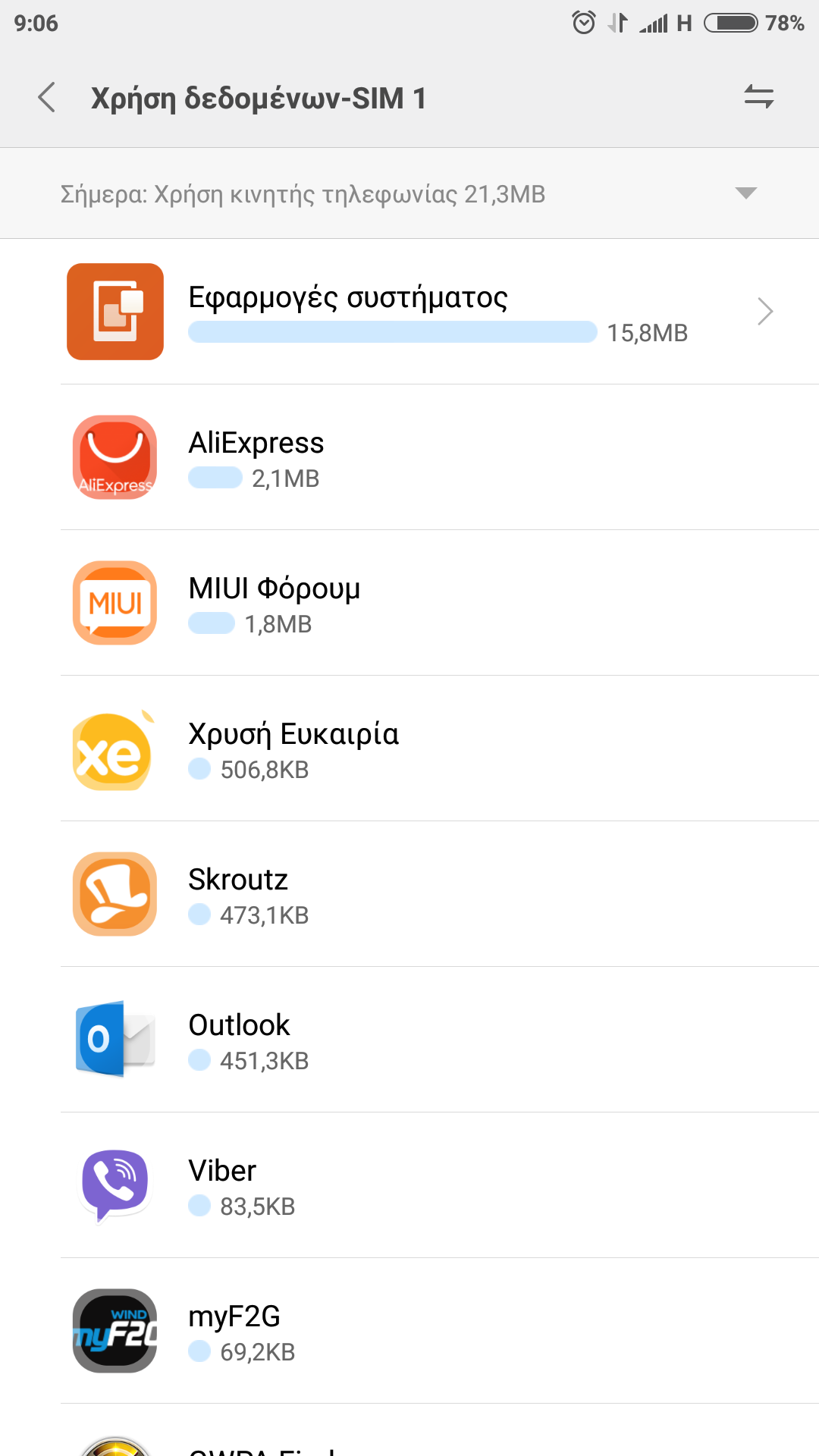Tap the Viber row
The height and width of the screenshot is (1456, 819).
click(425, 1185)
